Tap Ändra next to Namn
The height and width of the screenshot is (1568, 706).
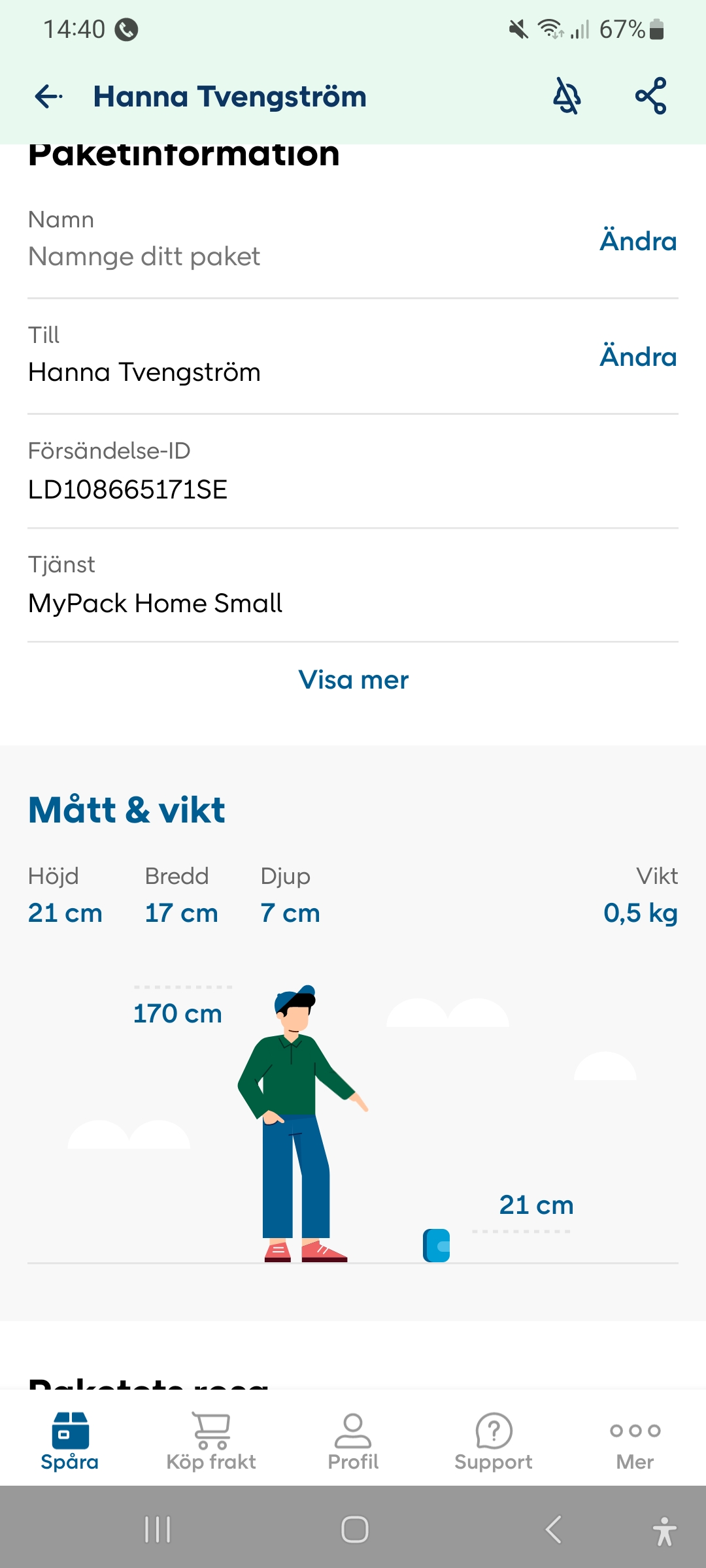coord(638,241)
